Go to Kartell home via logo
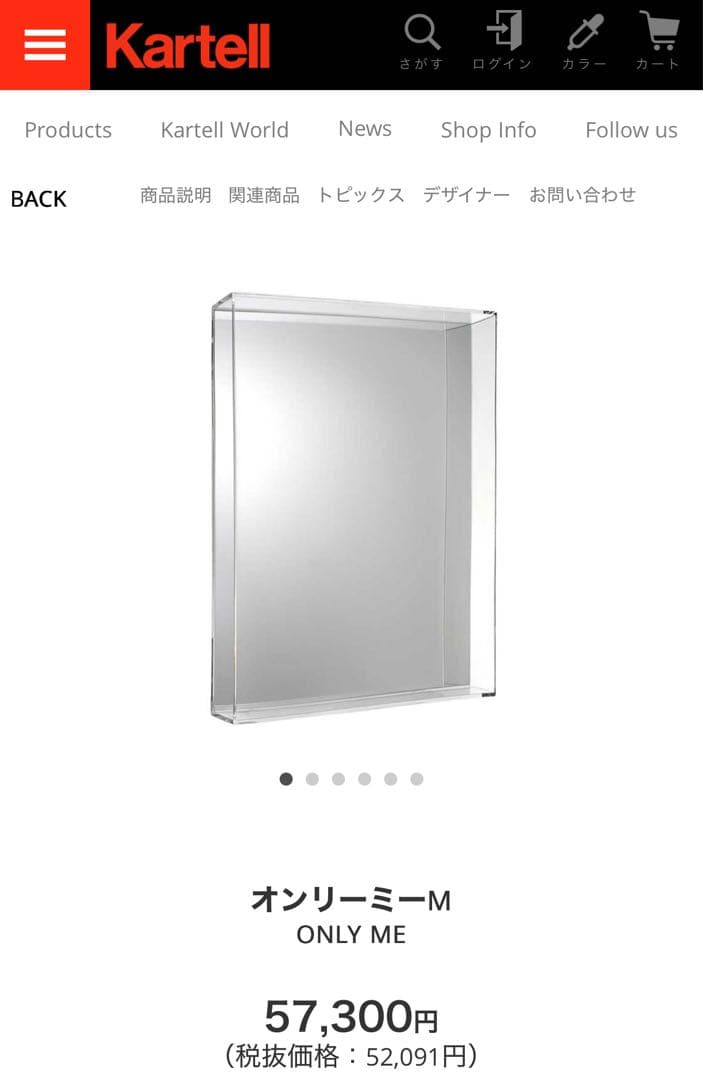This screenshot has width=703, height=1080. (188, 46)
